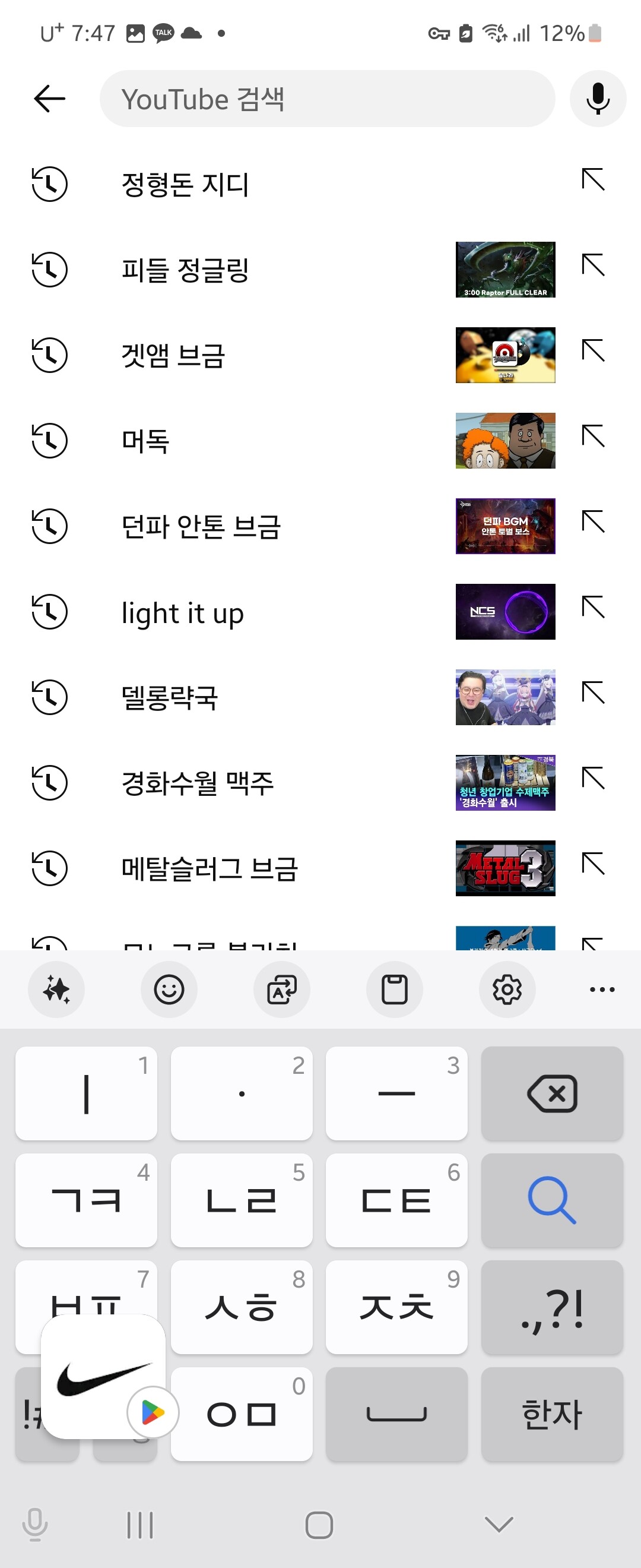
Task: Tap the keyboard translate button
Action: click(x=281, y=989)
